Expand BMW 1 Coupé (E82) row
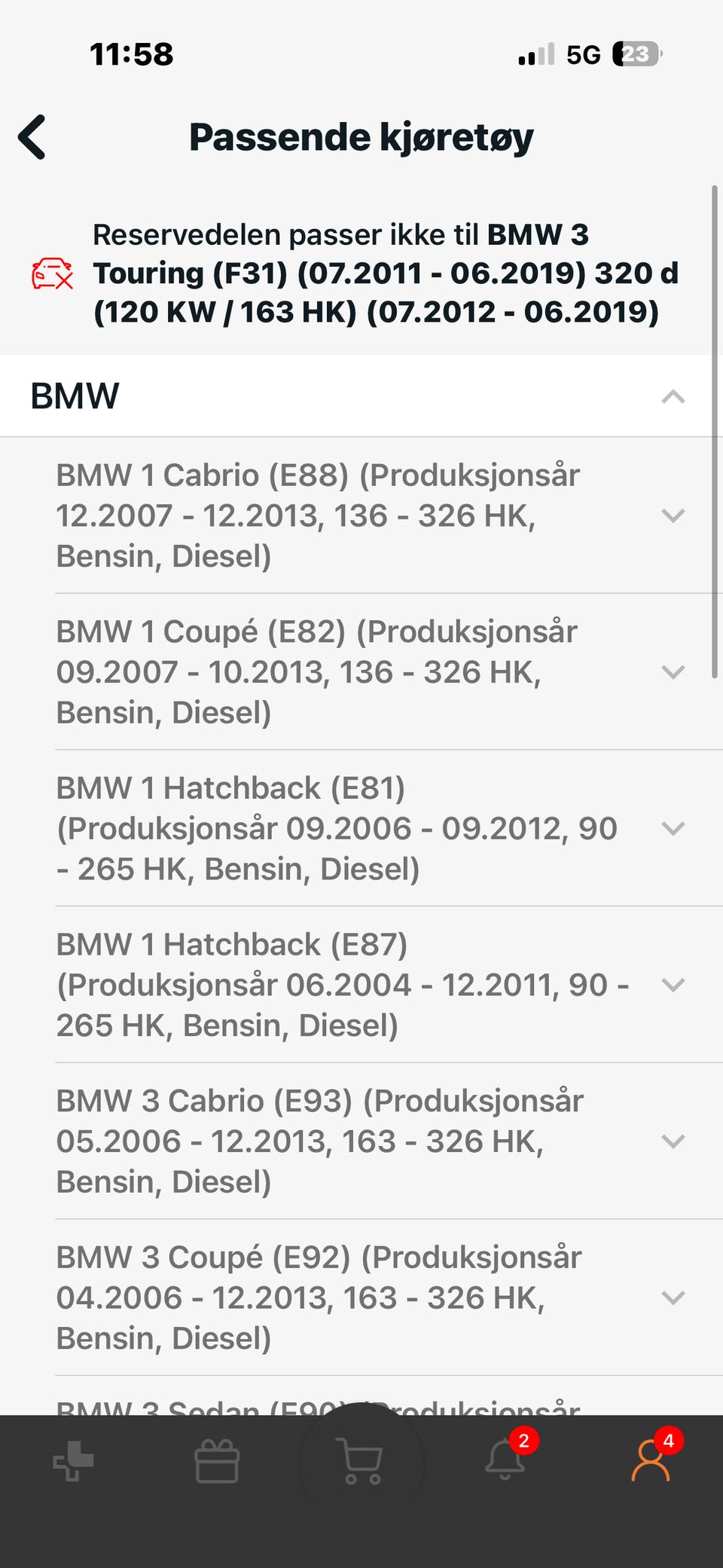Image resolution: width=723 pixels, height=1568 pixels. coord(384,672)
